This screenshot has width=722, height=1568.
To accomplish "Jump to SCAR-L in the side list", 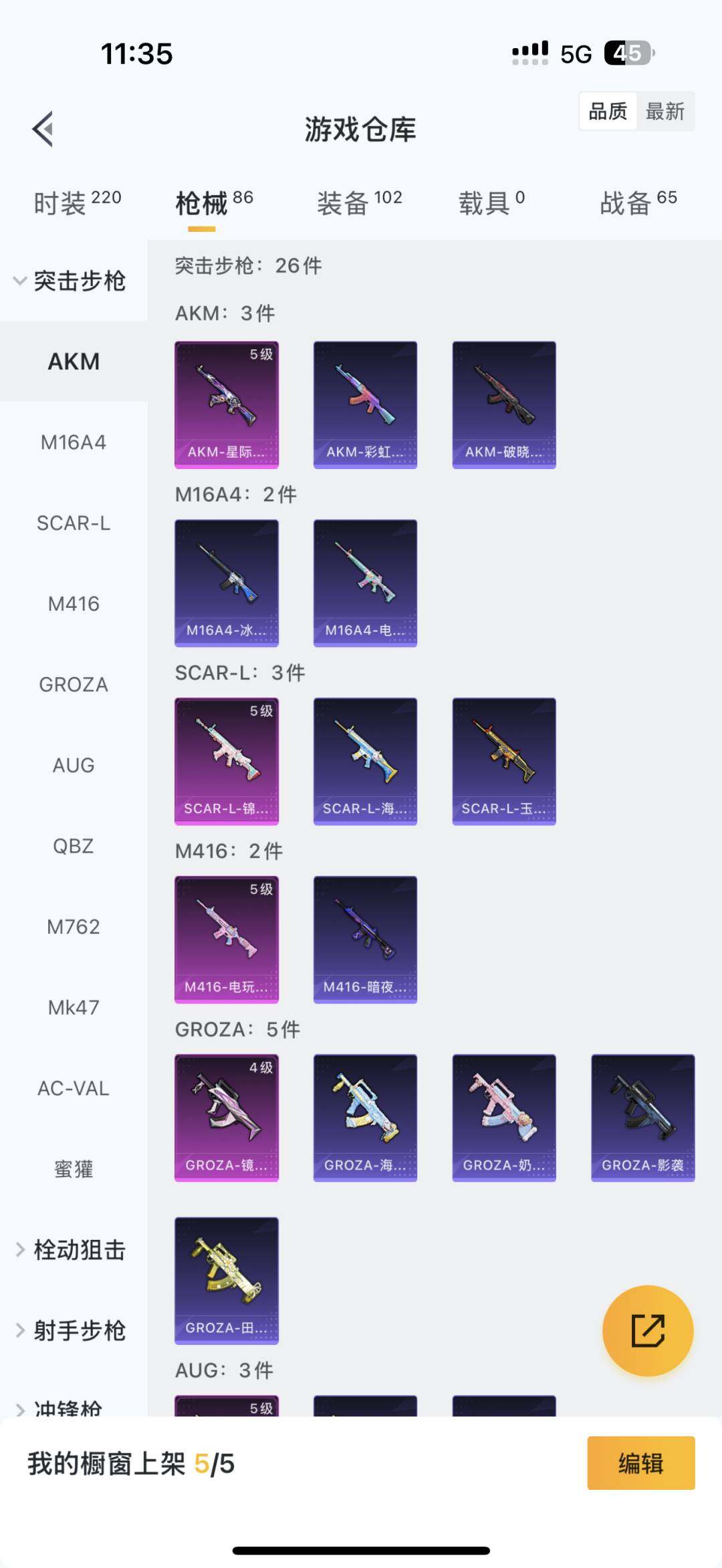I will 74,523.
